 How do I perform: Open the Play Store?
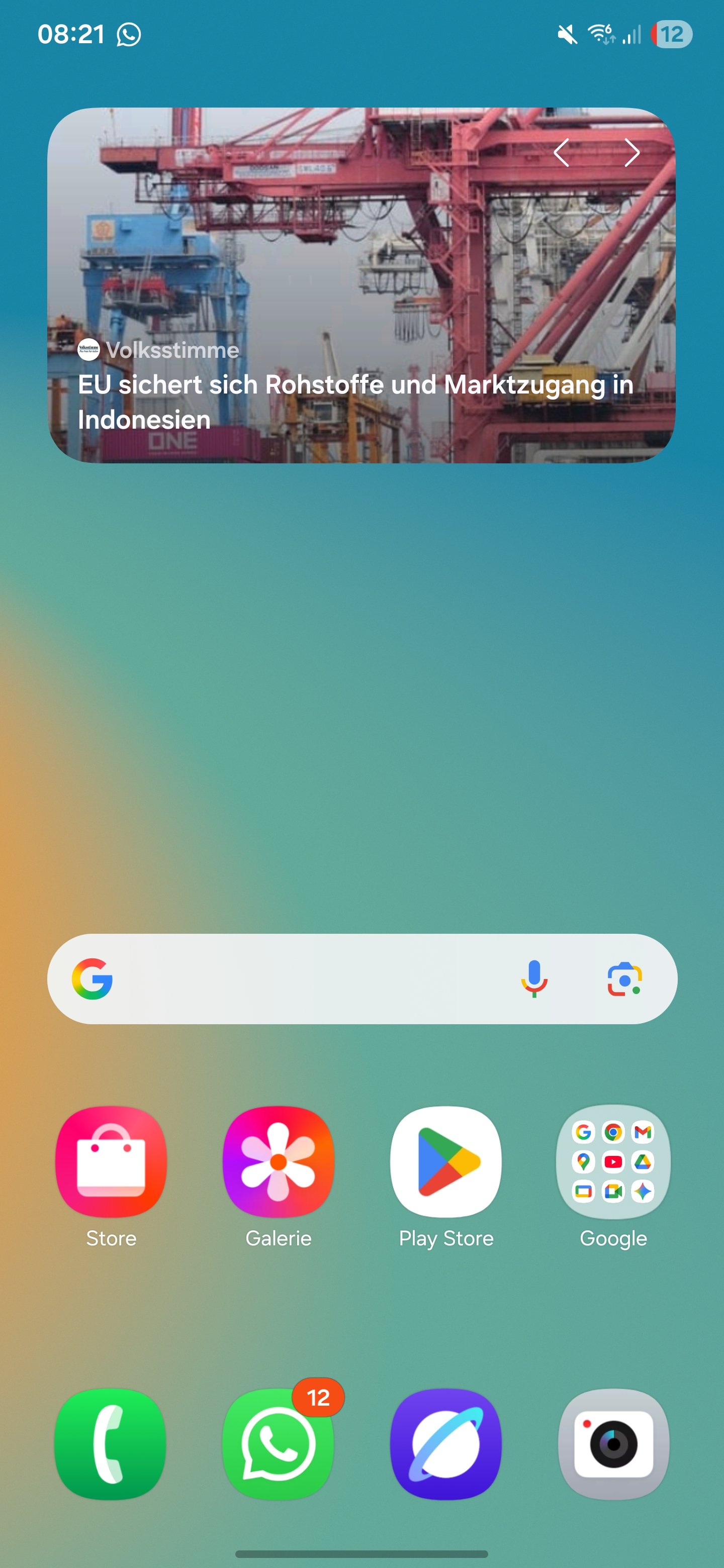tap(446, 1161)
